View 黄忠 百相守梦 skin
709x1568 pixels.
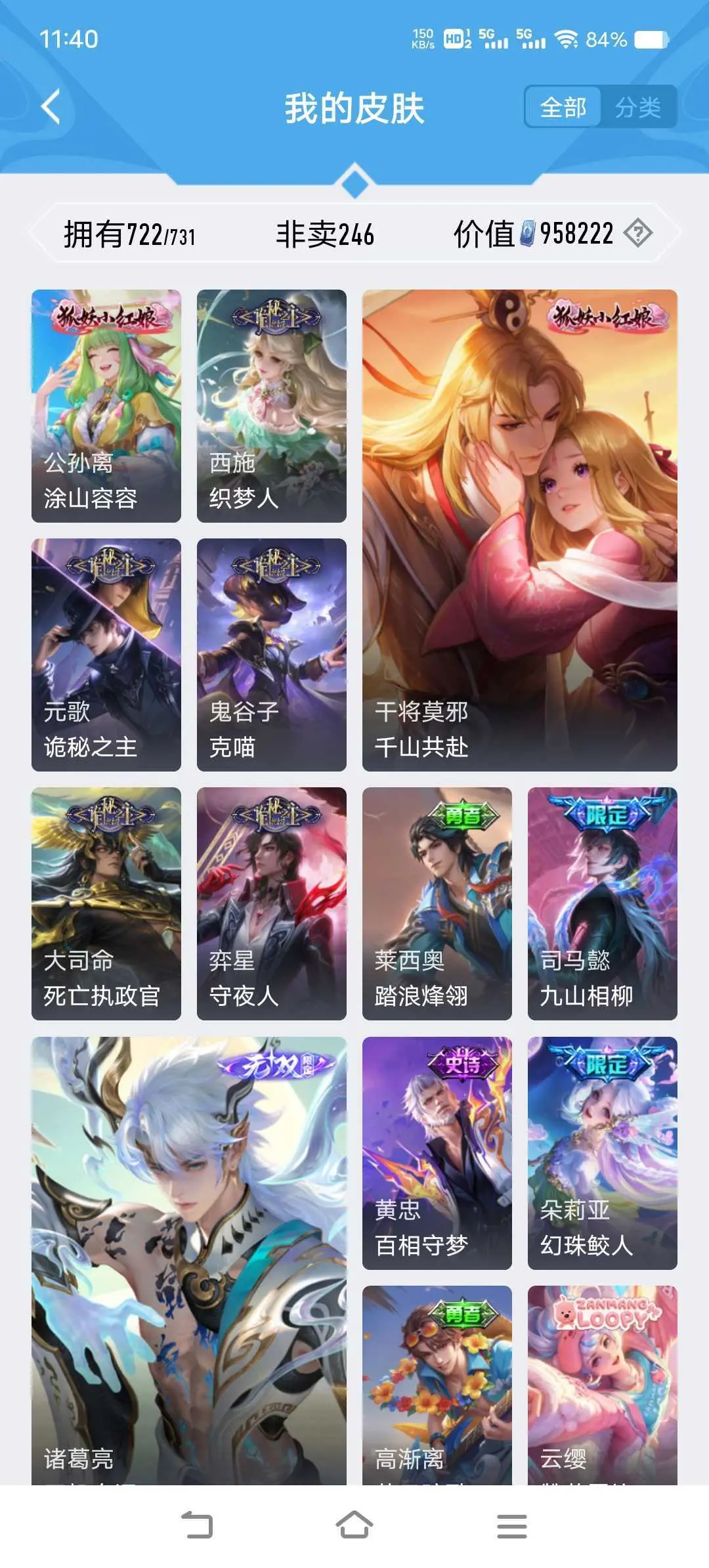click(437, 1152)
